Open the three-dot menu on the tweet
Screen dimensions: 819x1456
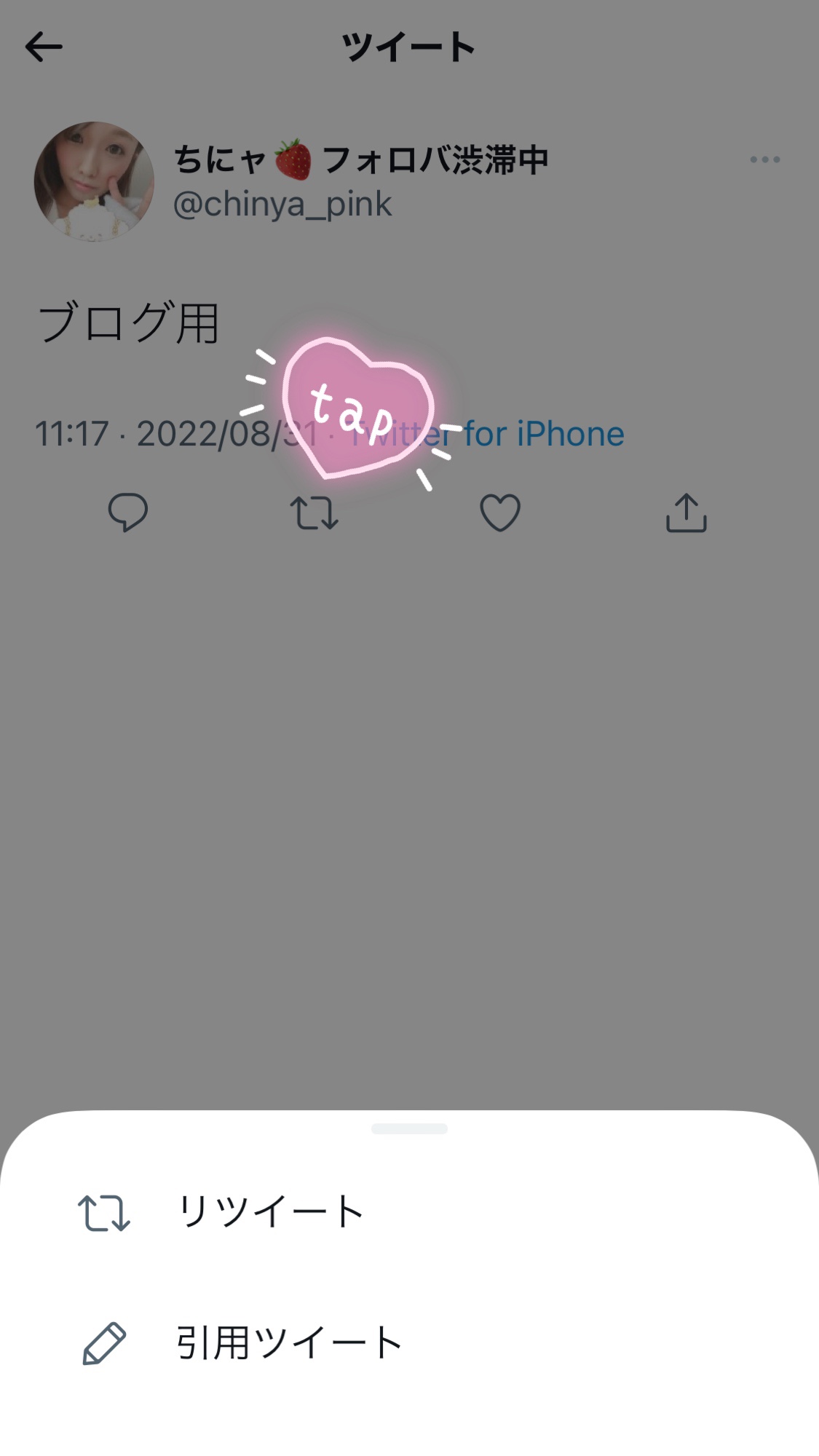tap(765, 159)
